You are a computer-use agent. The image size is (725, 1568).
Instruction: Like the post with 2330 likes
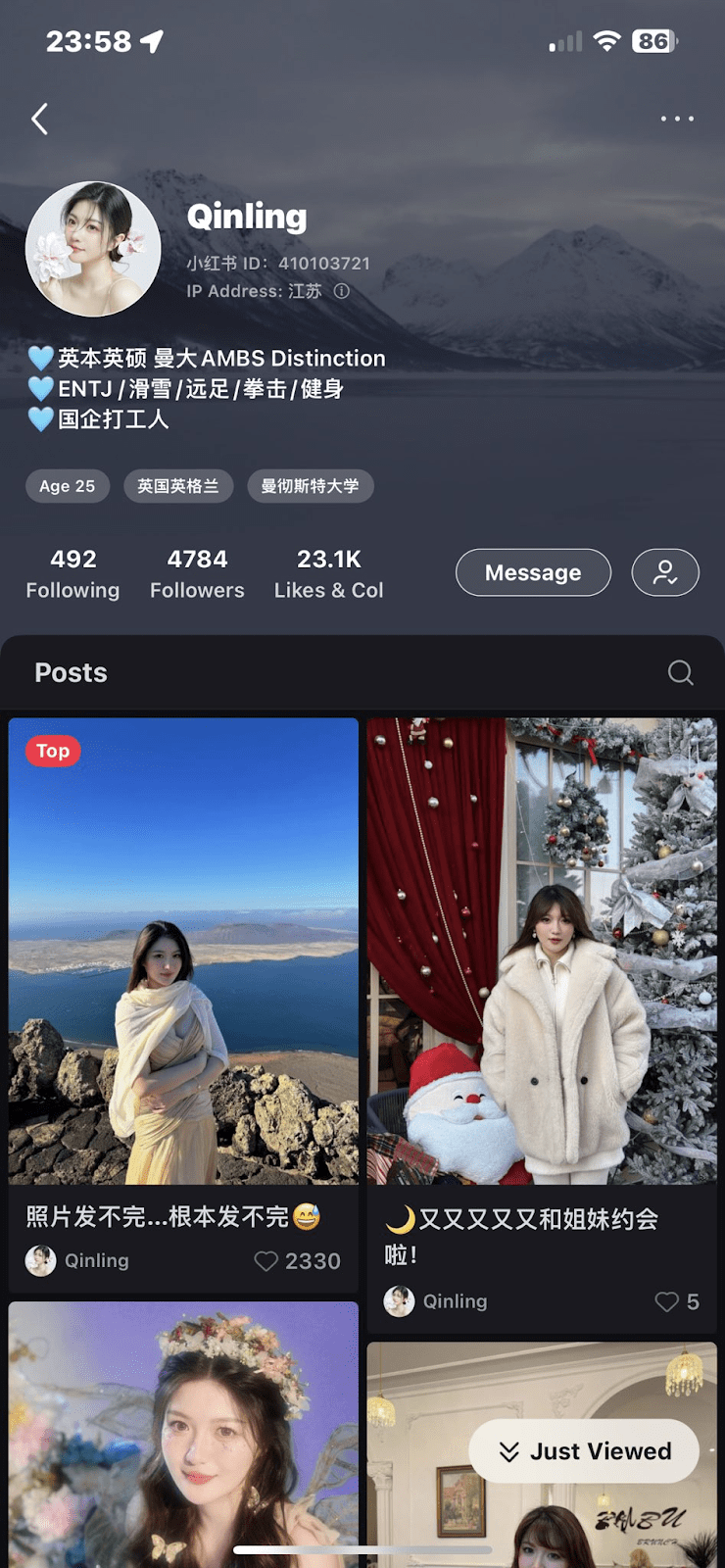point(266,1261)
